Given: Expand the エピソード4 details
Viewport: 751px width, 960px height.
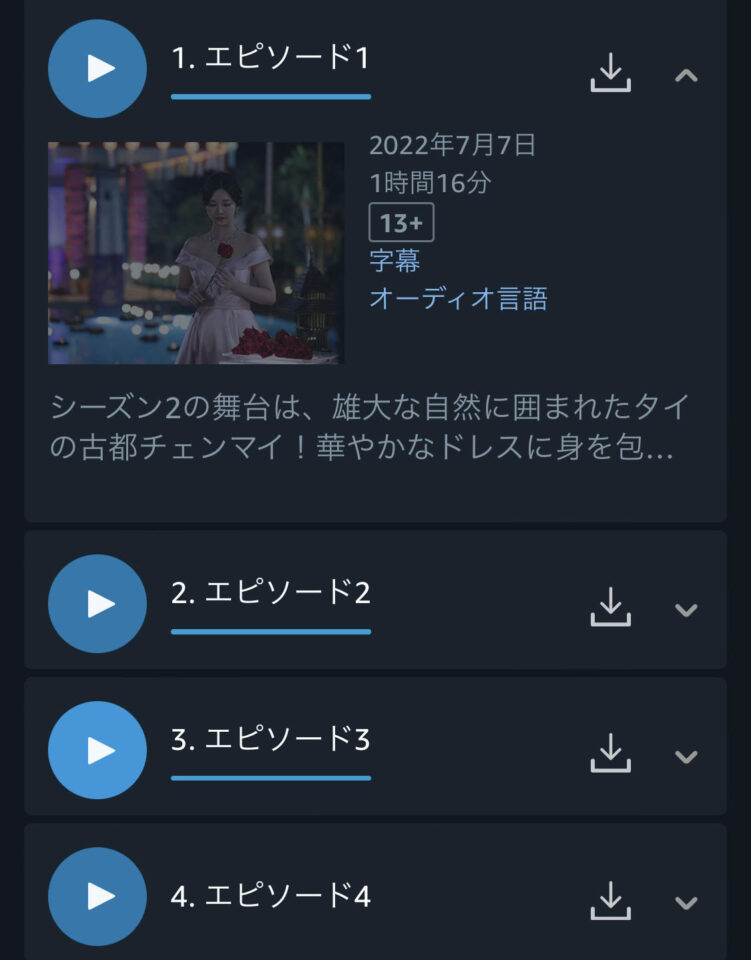Looking at the screenshot, I should click(x=686, y=903).
